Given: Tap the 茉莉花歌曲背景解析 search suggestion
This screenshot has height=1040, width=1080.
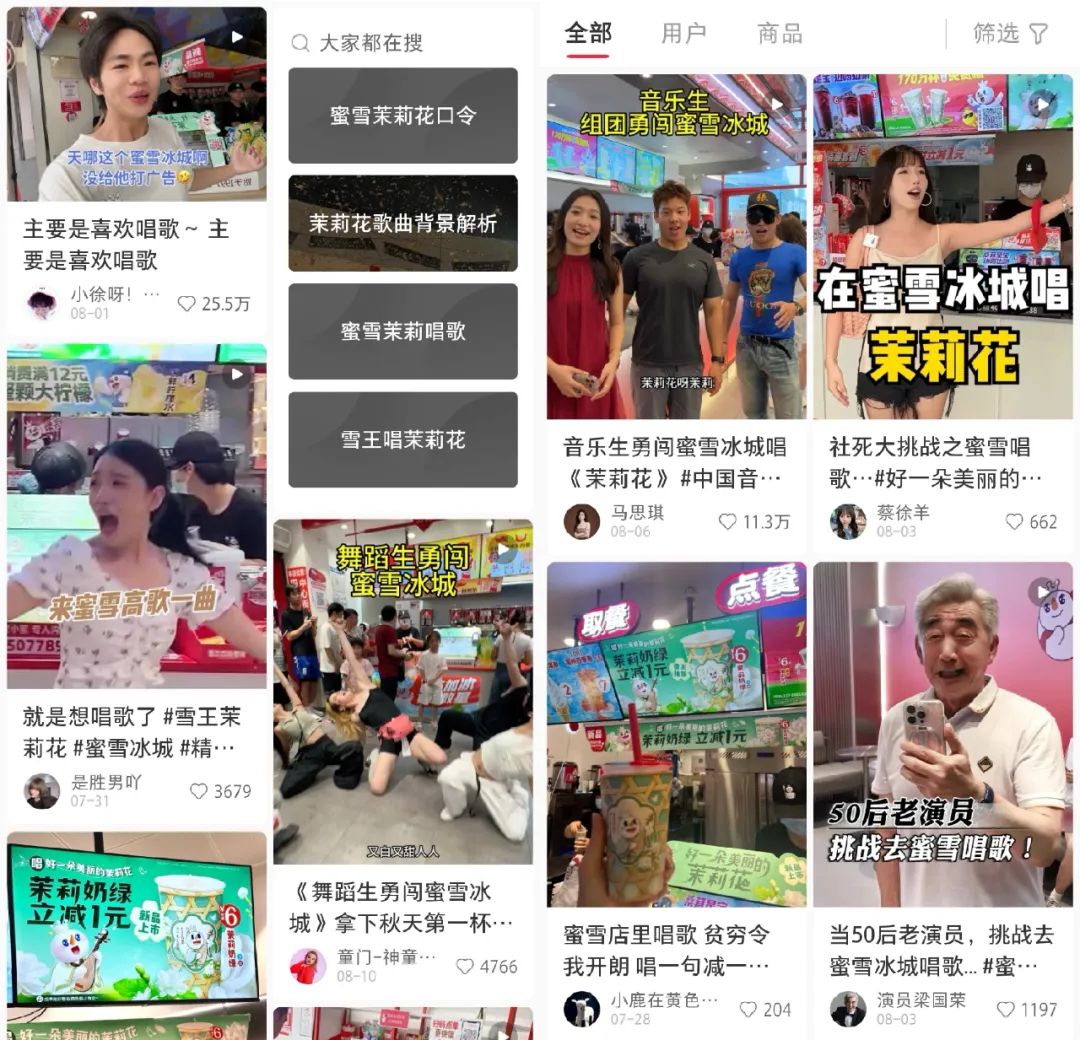Looking at the screenshot, I should click(403, 224).
